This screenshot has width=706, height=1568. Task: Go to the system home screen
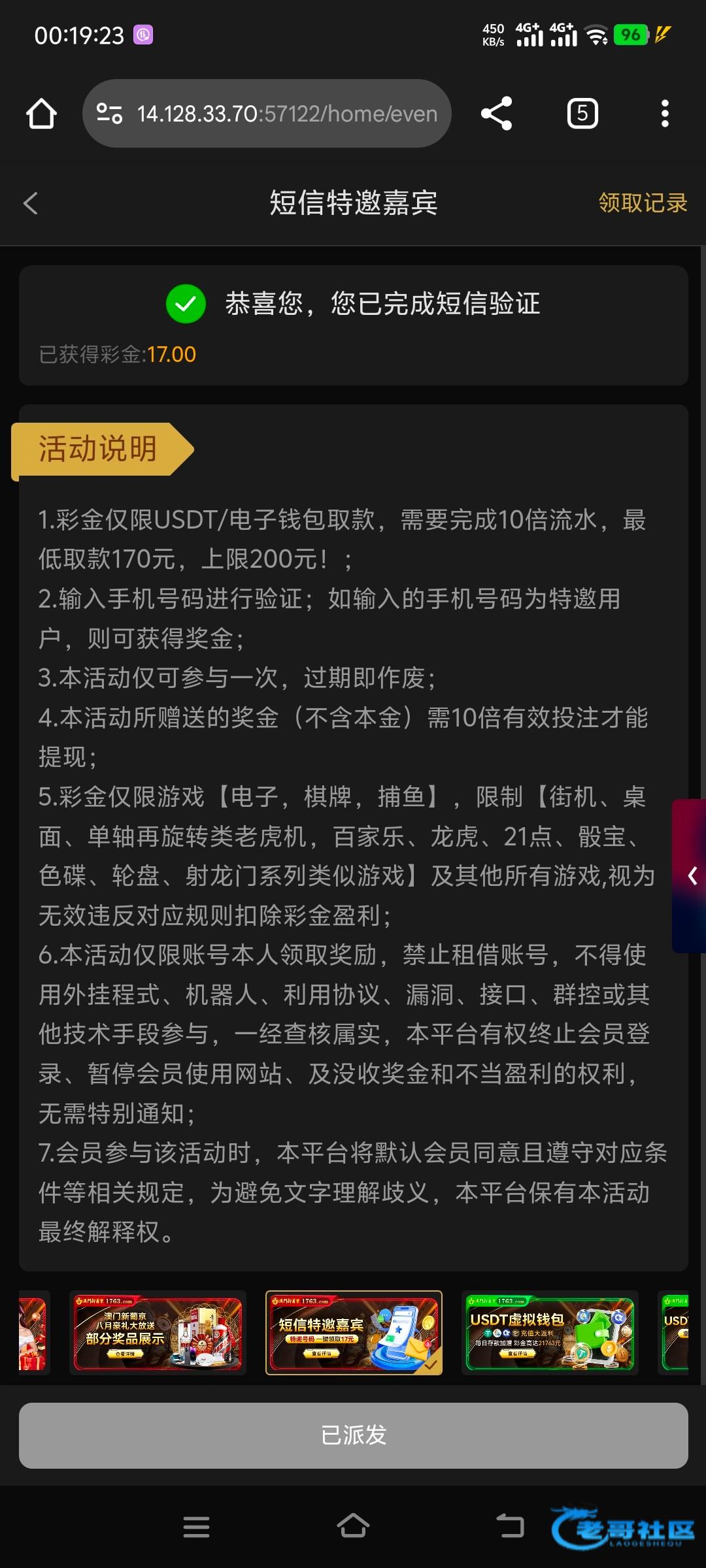click(353, 1527)
